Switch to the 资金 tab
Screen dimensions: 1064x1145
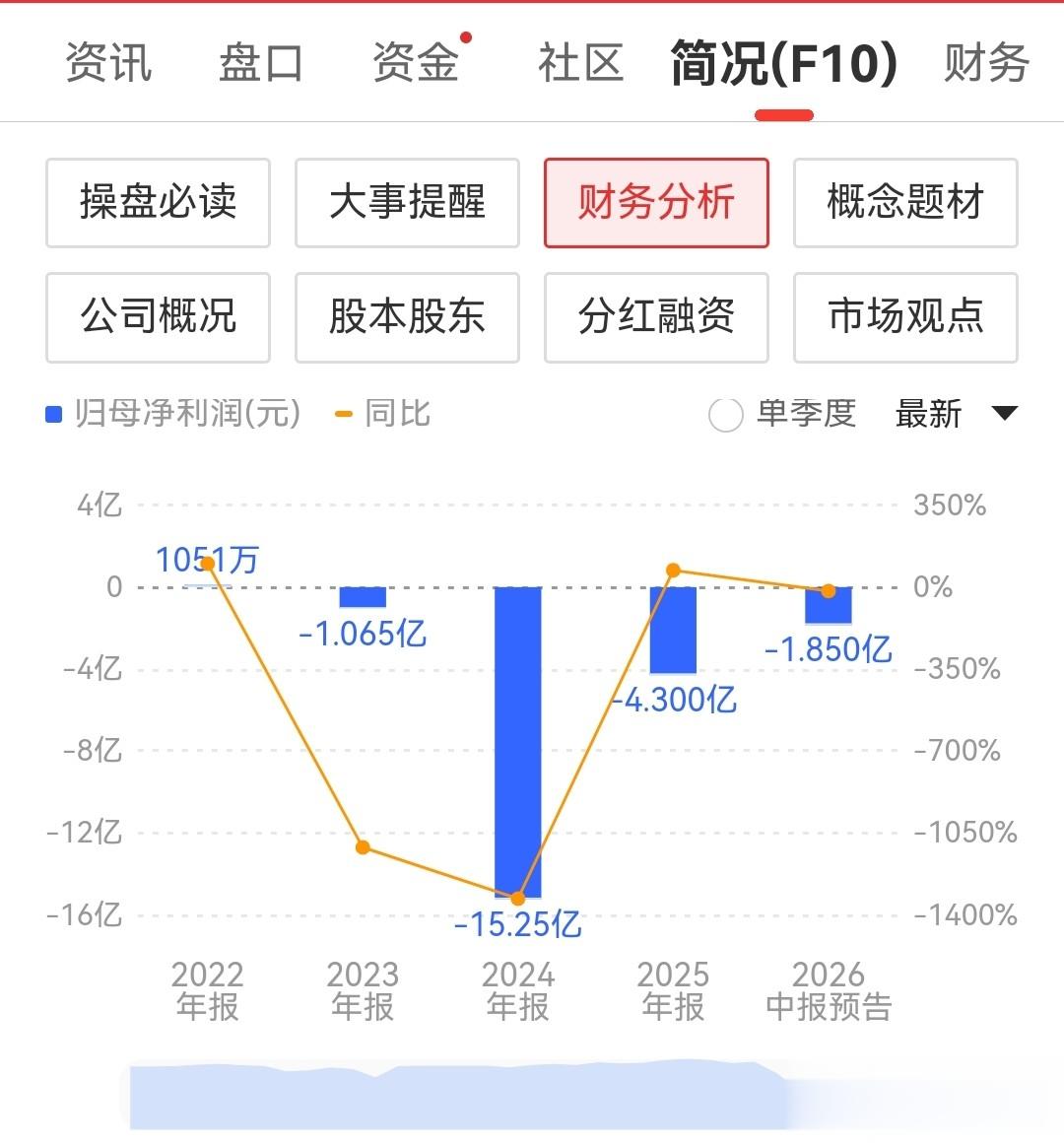click(417, 63)
